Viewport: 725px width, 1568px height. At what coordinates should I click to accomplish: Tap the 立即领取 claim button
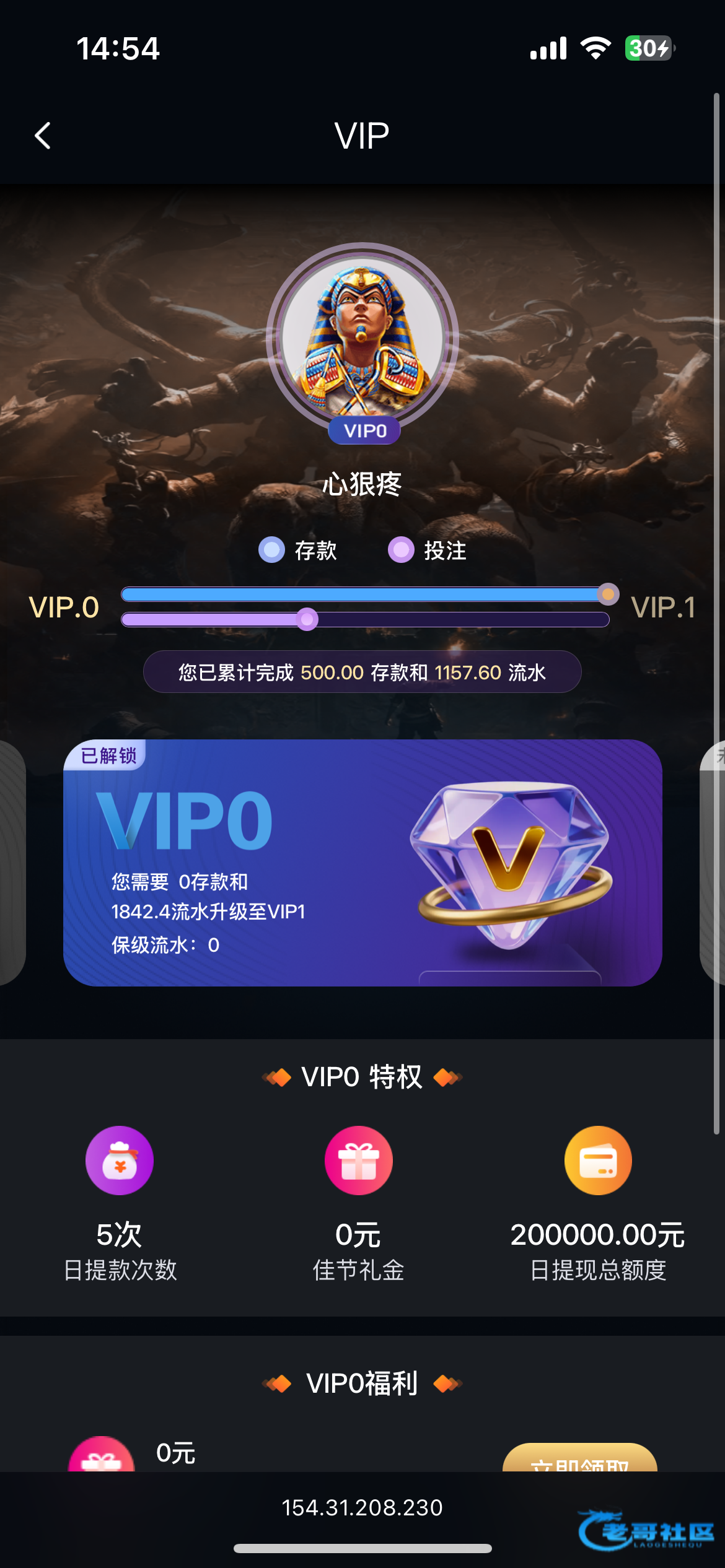click(579, 1459)
